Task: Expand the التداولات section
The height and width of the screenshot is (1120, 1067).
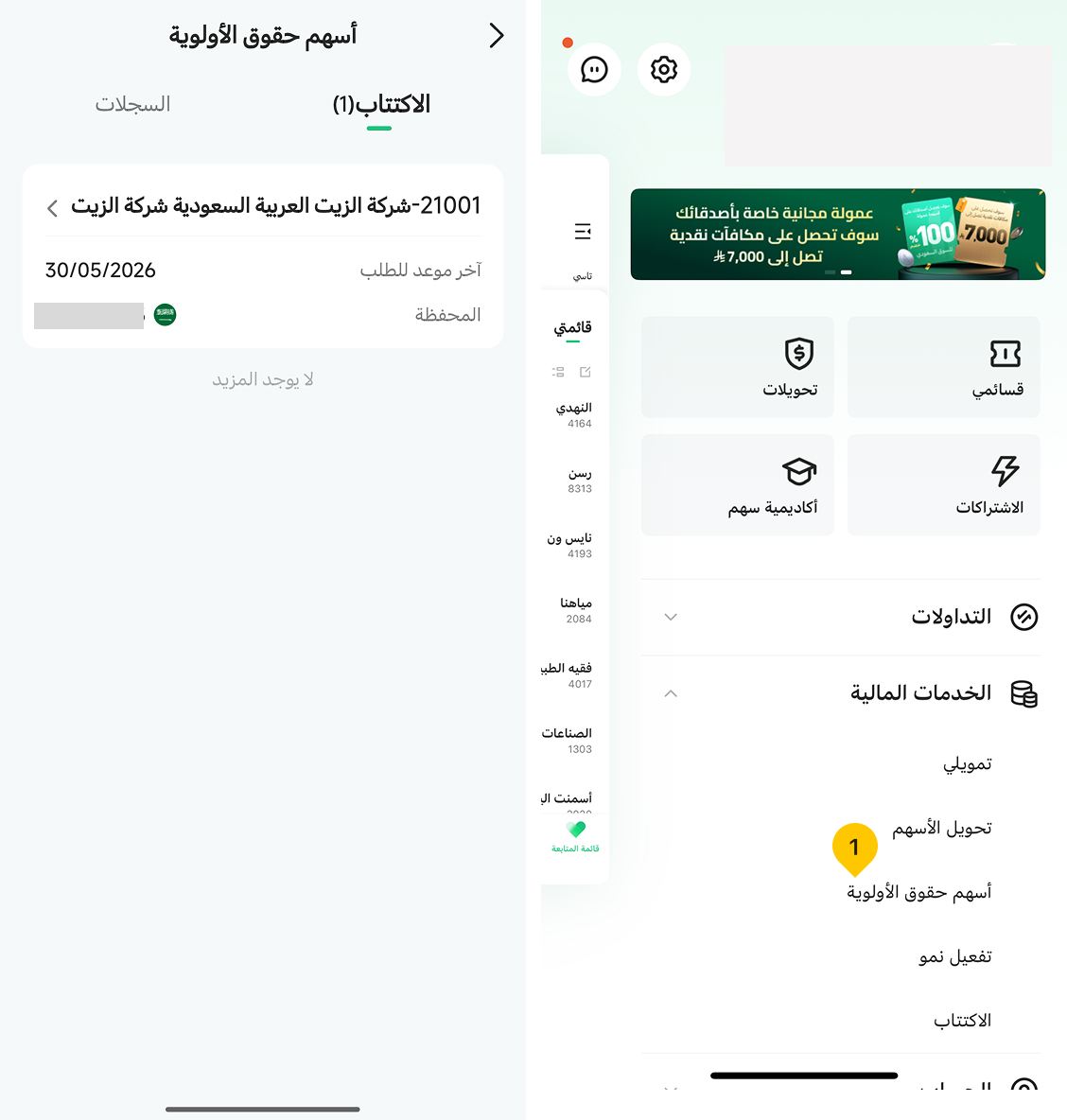Action: point(840,617)
